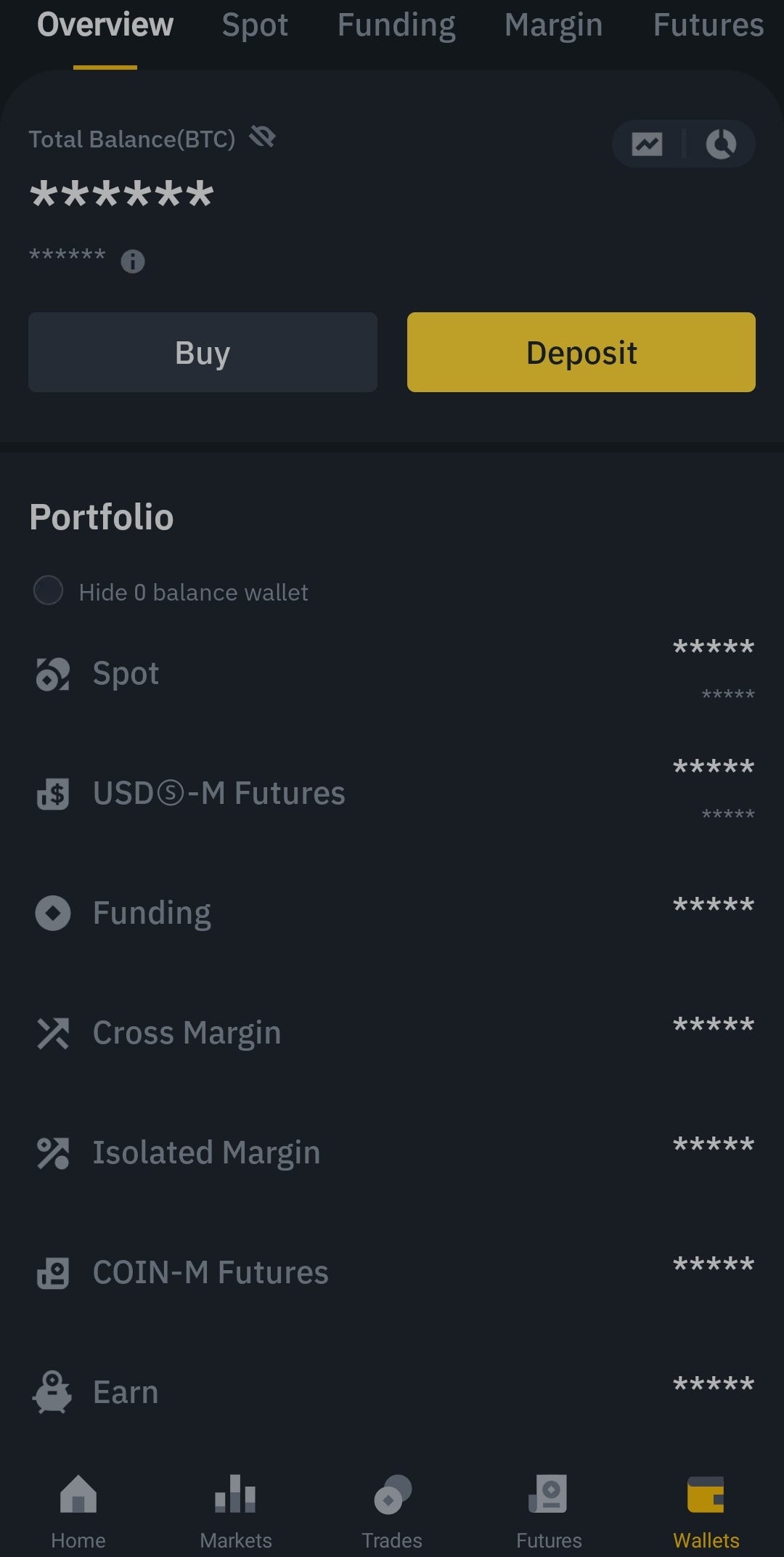The height and width of the screenshot is (1557, 784).
Task: Tap the Cross Margin wallet icon
Action: coord(52,1033)
